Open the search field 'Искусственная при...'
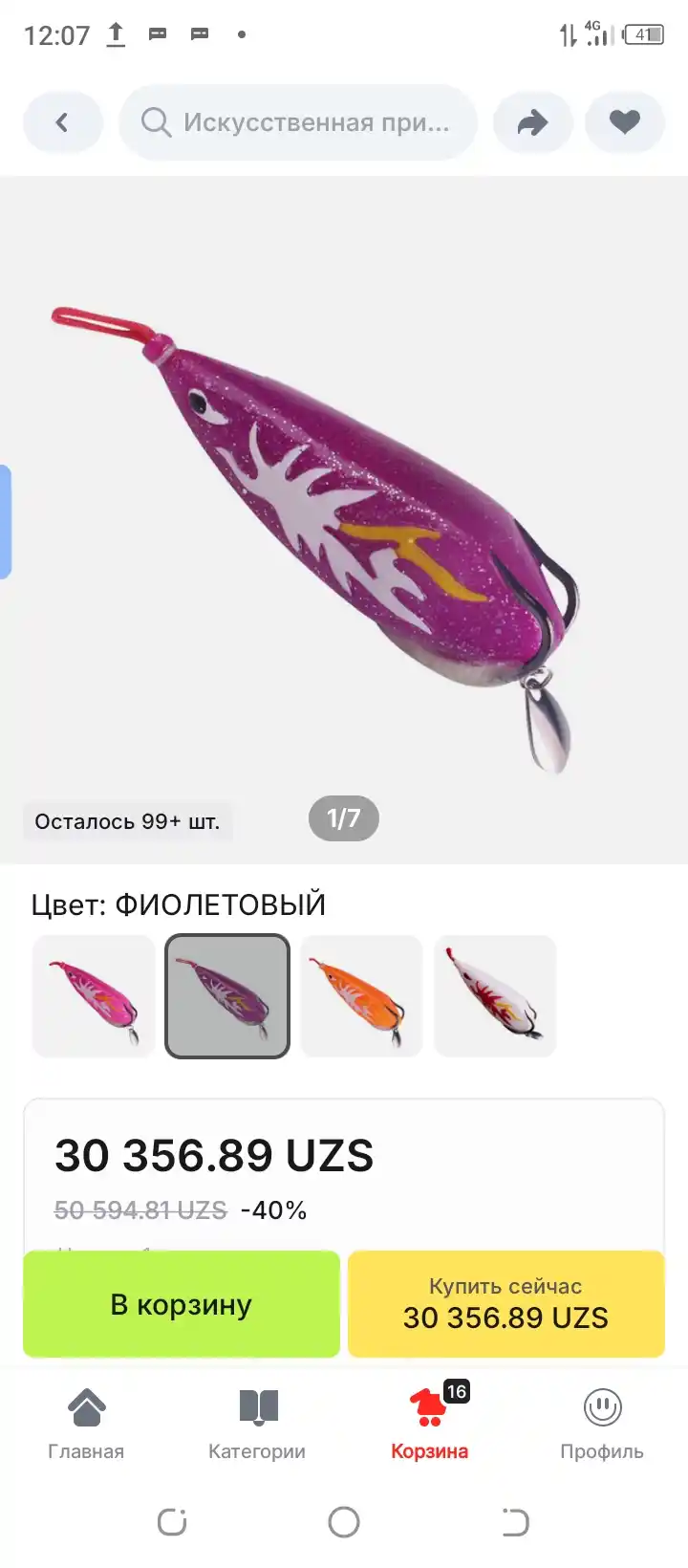 point(297,122)
